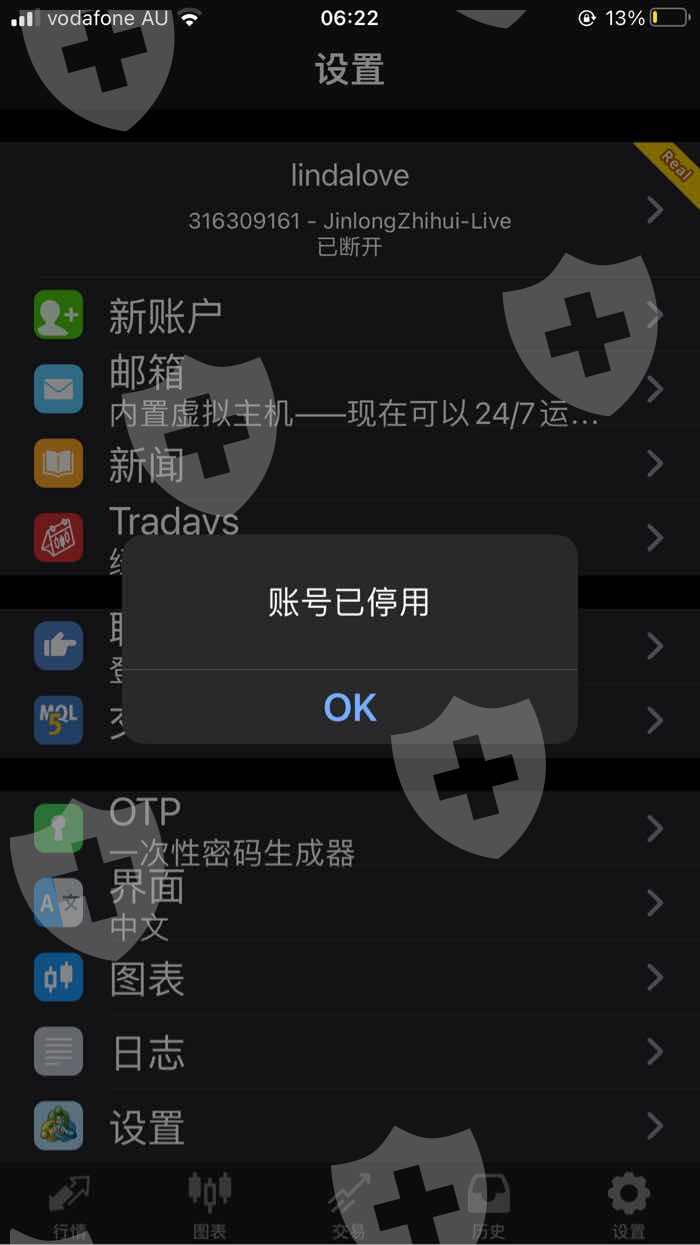Open the 设置 row in the list
The image size is (700, 1245).
tap(350, 1125)
